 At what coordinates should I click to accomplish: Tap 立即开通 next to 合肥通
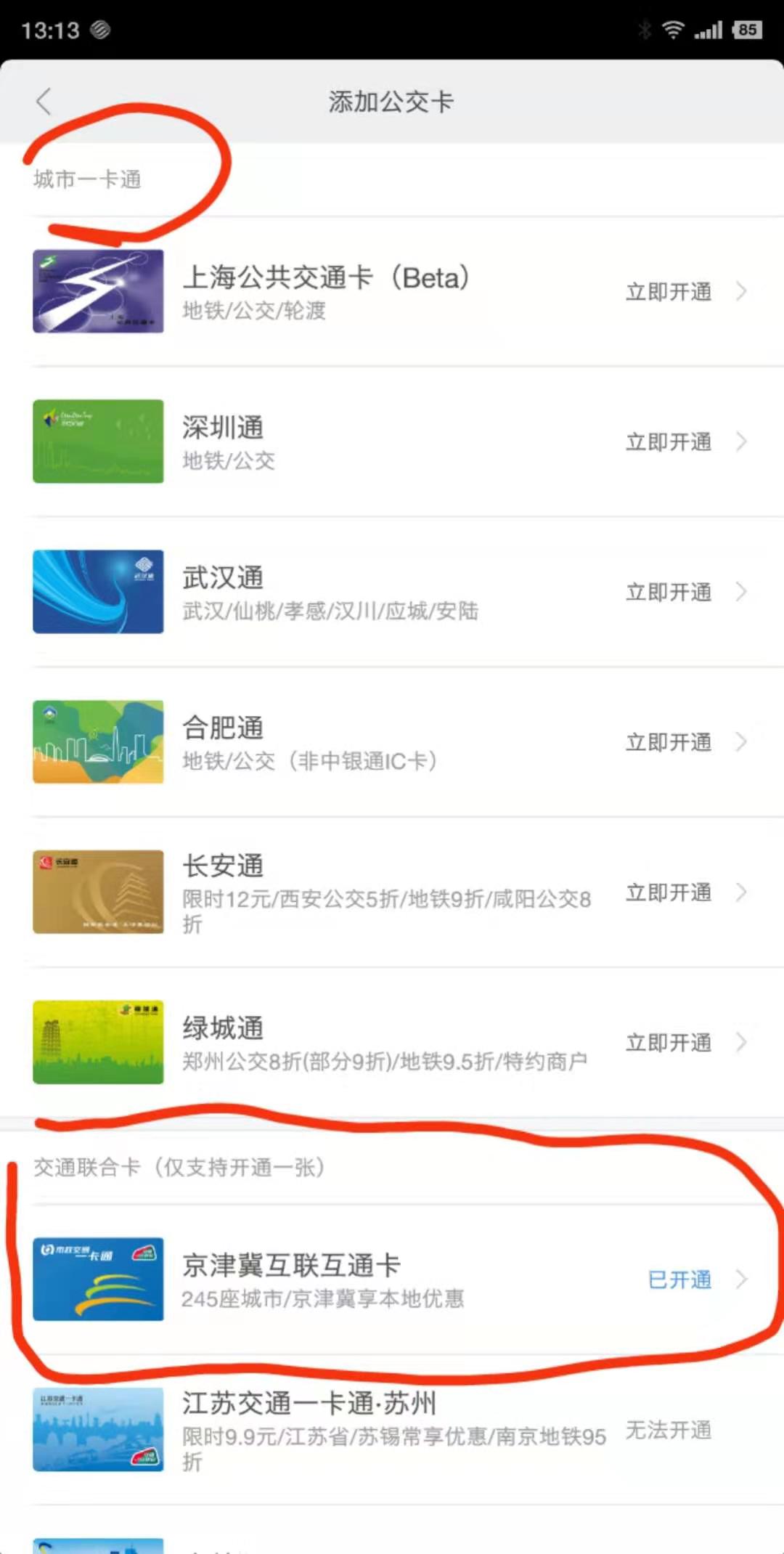tap(667, 741)
